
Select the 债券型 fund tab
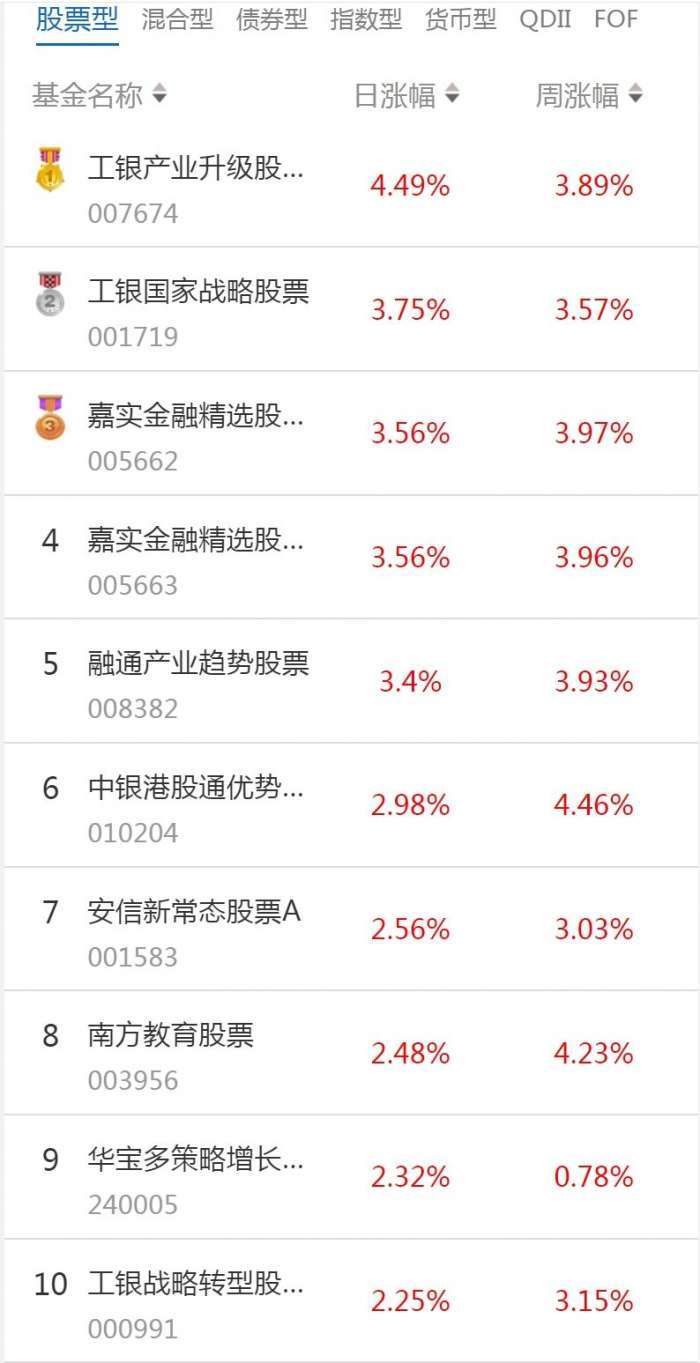(x=271, y=19)
